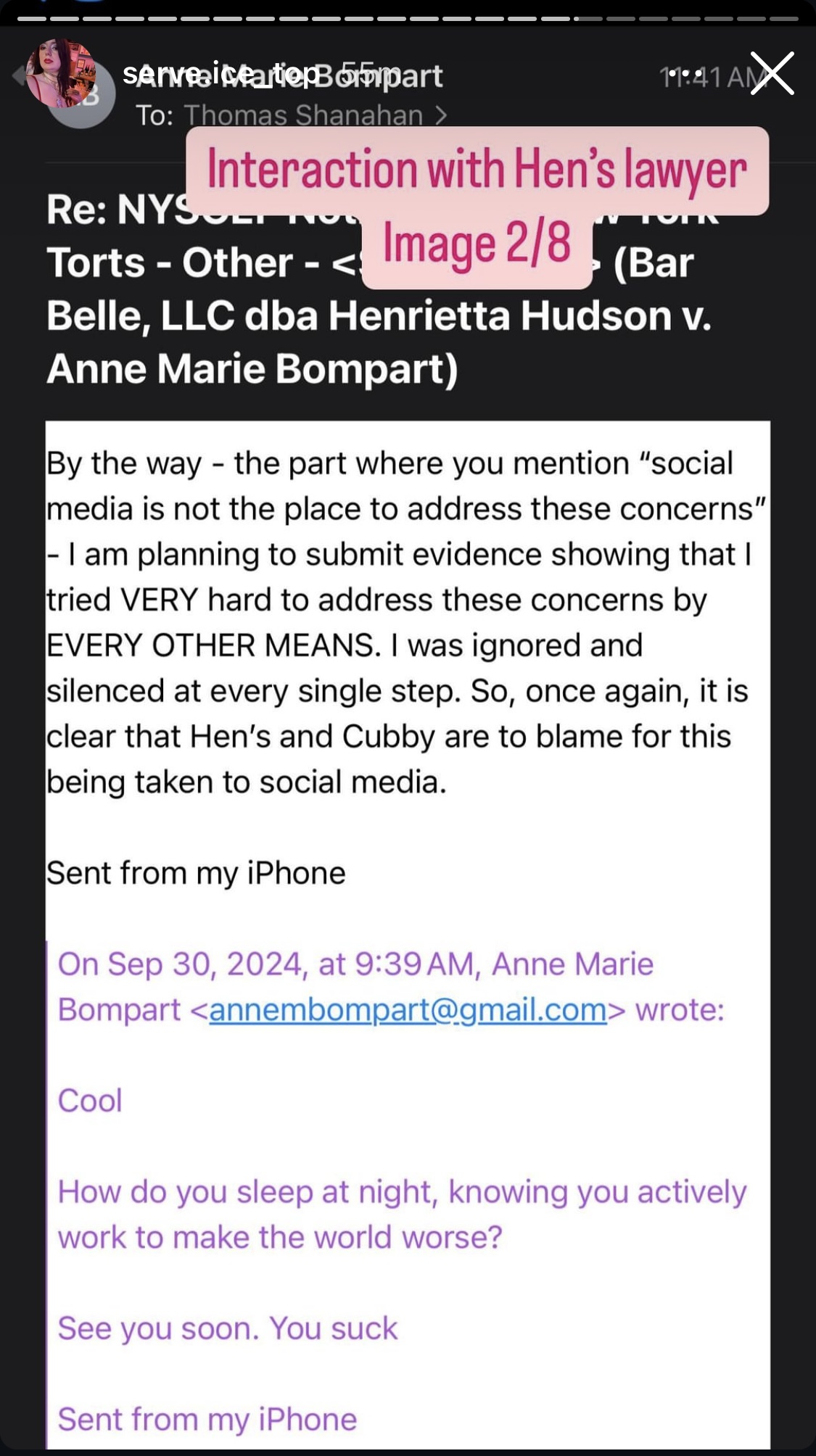Close the story with the X button
The width and height of the screenshot is (816, 1456).
coord(772,73)
